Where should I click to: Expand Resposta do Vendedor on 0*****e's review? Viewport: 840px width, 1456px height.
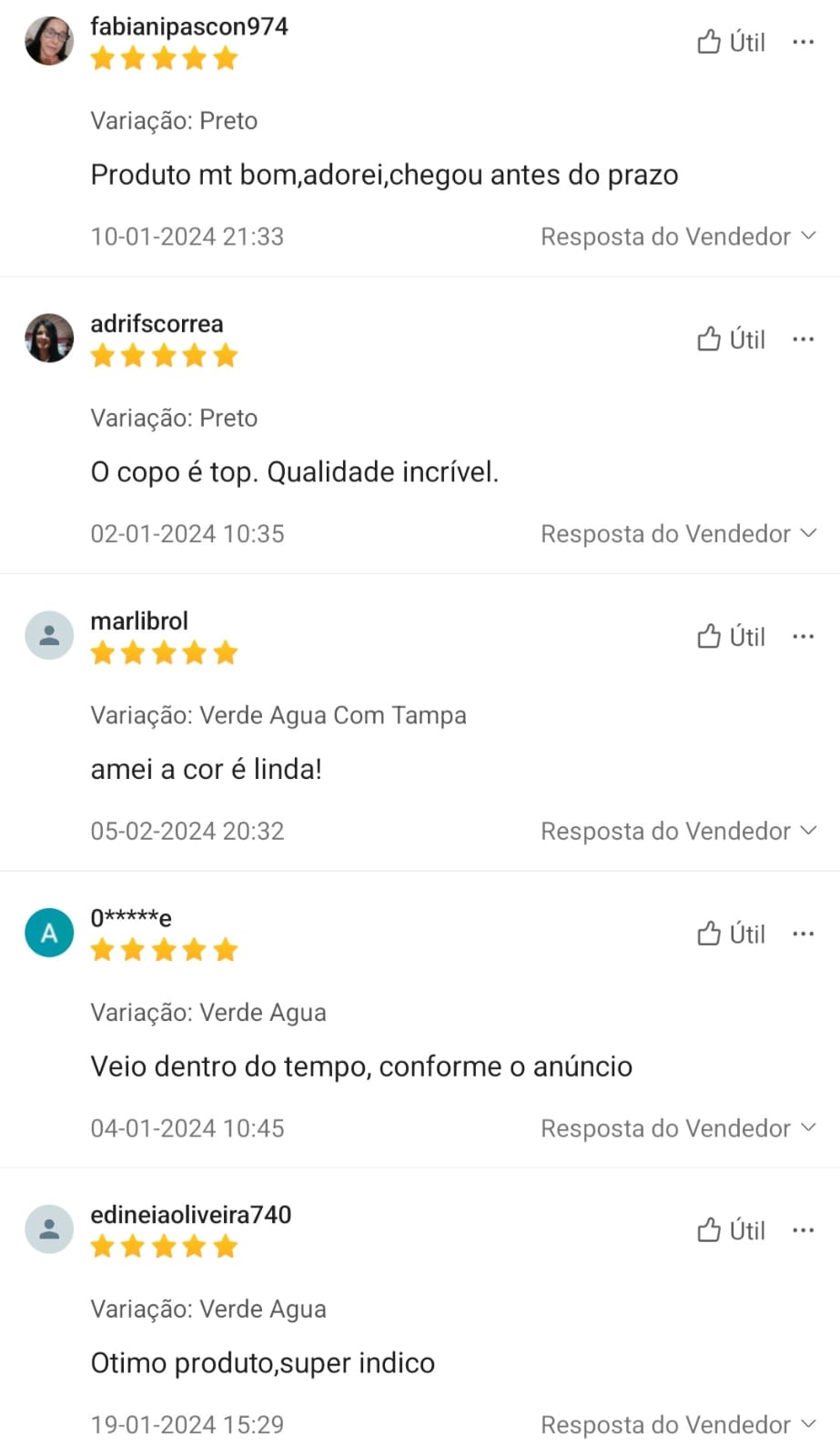[678, 1128]
